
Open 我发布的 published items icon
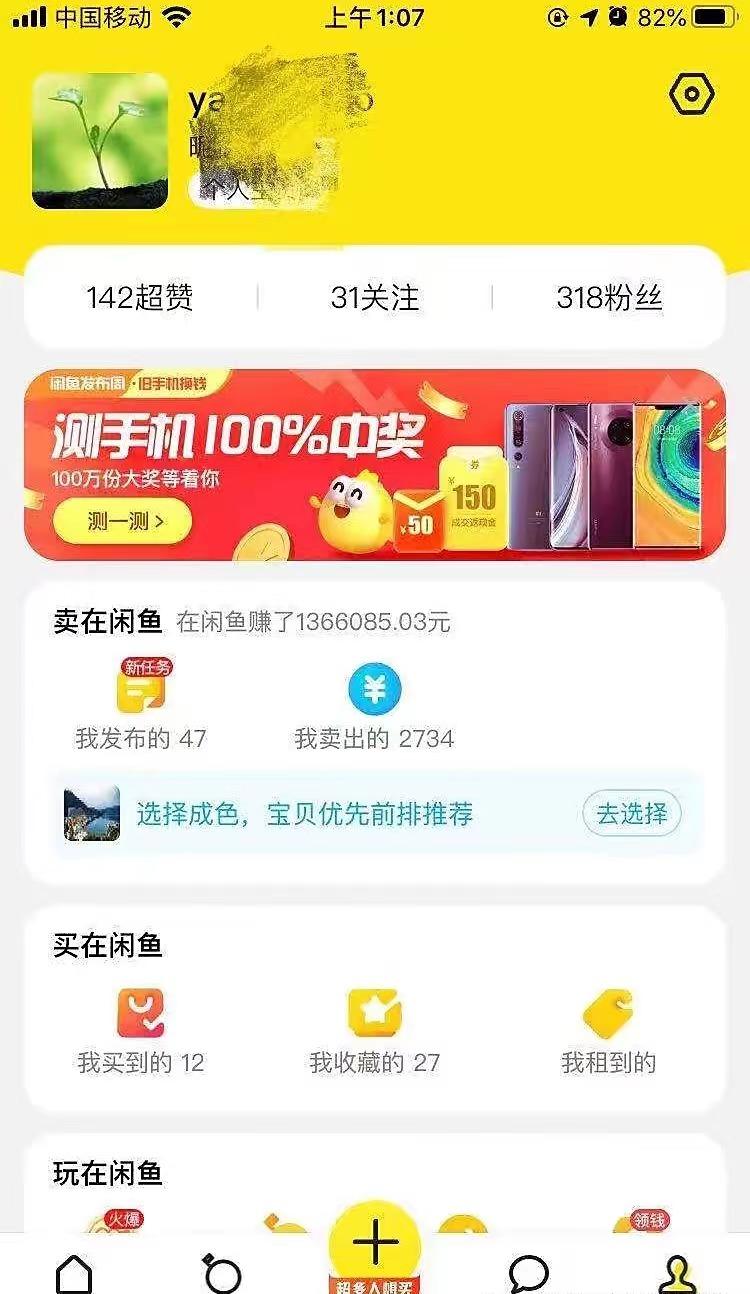click(x=144, y=687)
